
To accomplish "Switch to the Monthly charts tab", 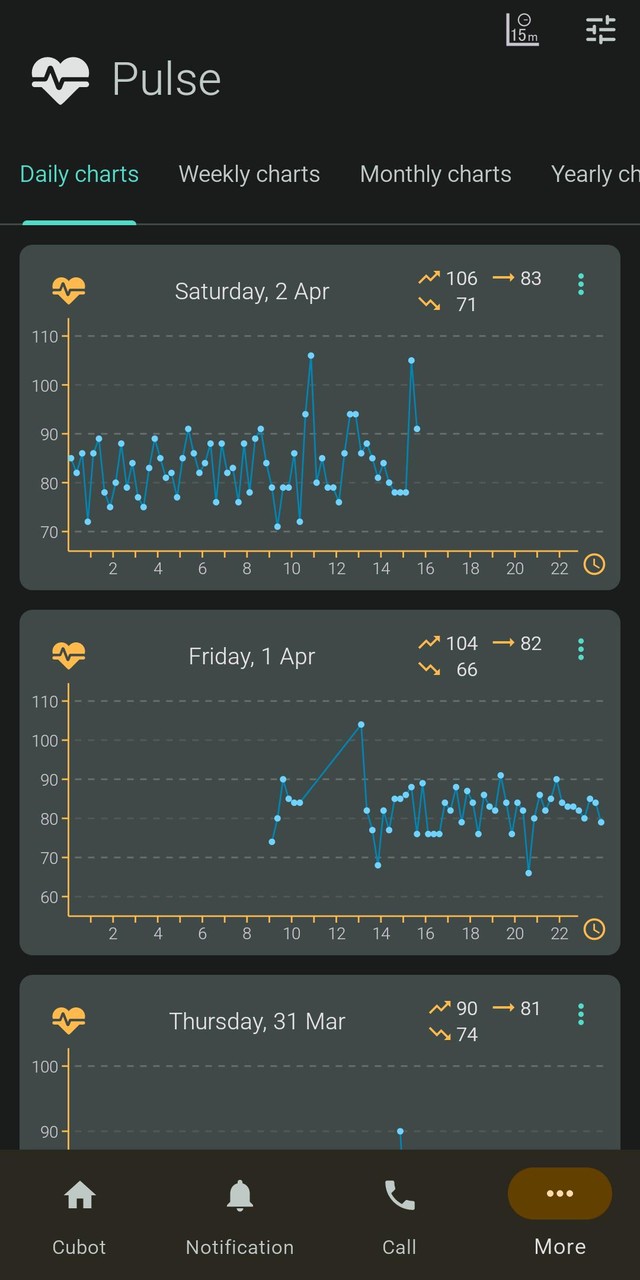I will pyautogui.click(x=435, y=174).
